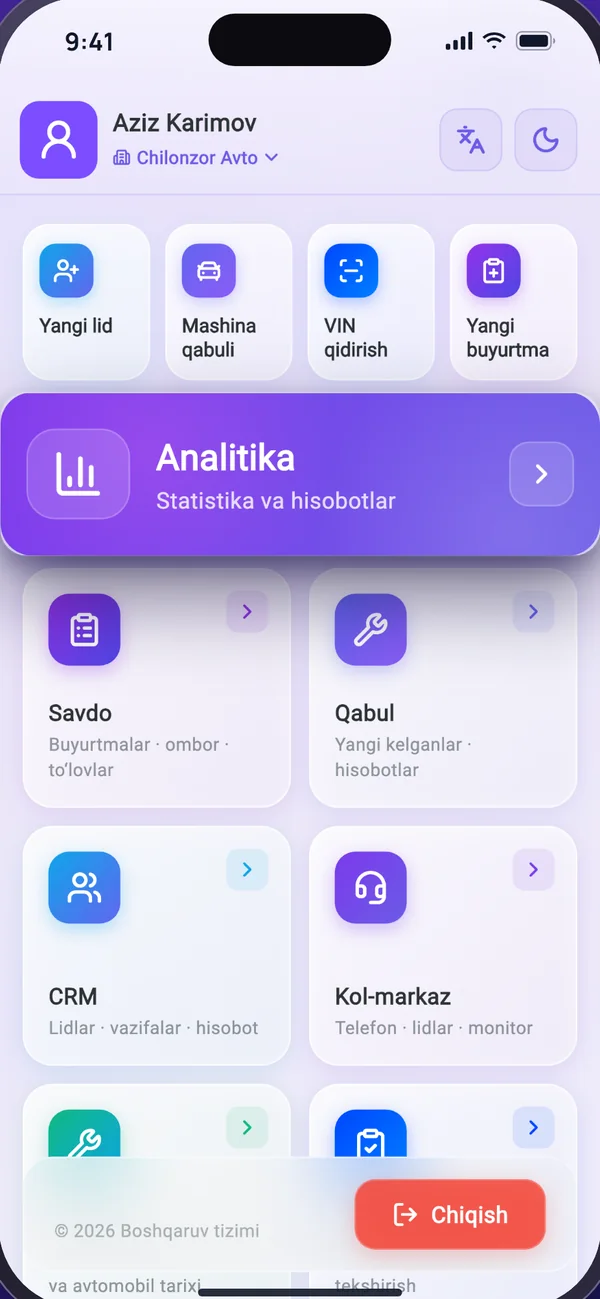Open the Savdo module card
The height and width of the screenshot is (1299, 600).
coord(157,688)
